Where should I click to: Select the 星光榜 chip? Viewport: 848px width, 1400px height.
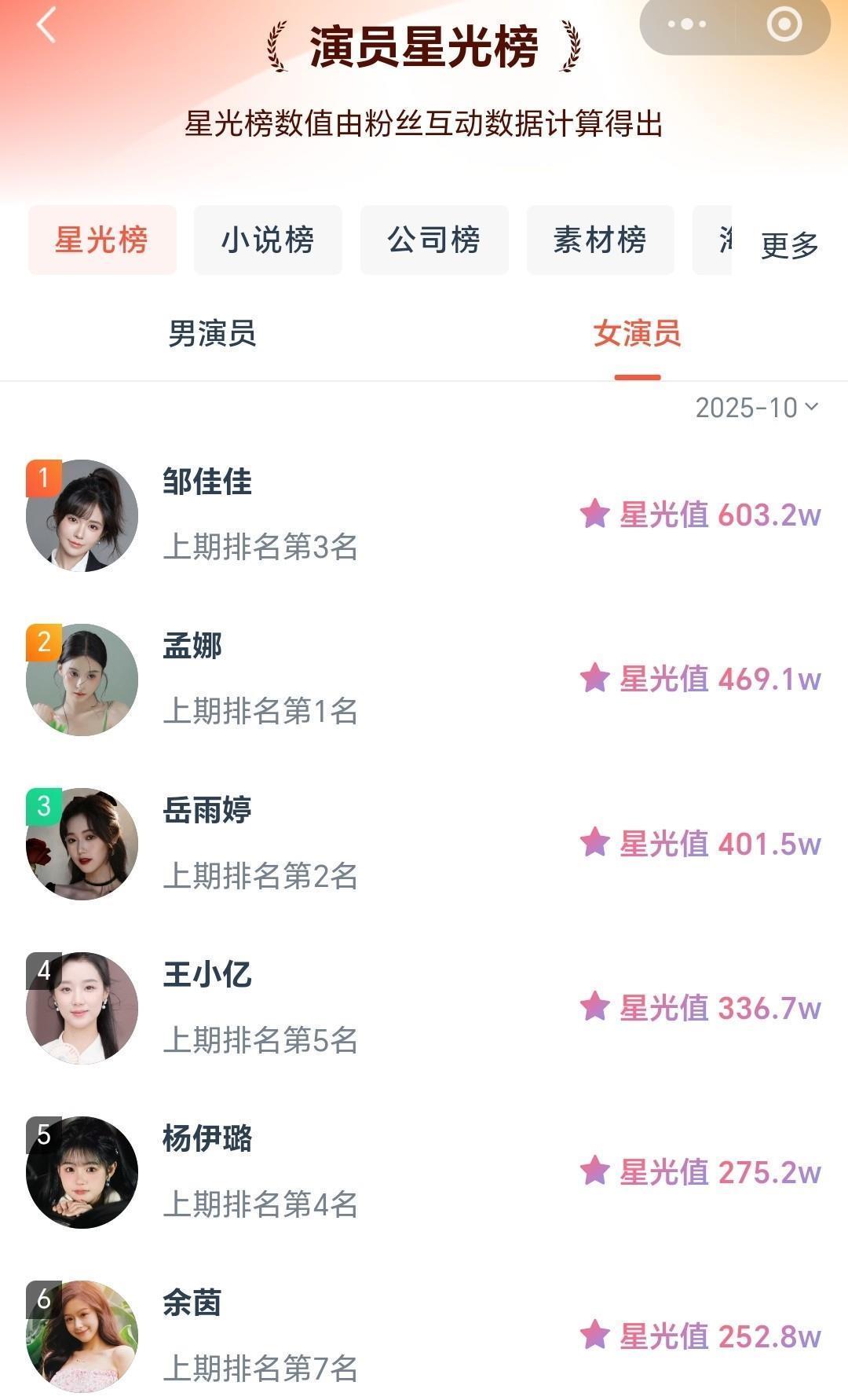pyautogui.click(x=102, y=240)
